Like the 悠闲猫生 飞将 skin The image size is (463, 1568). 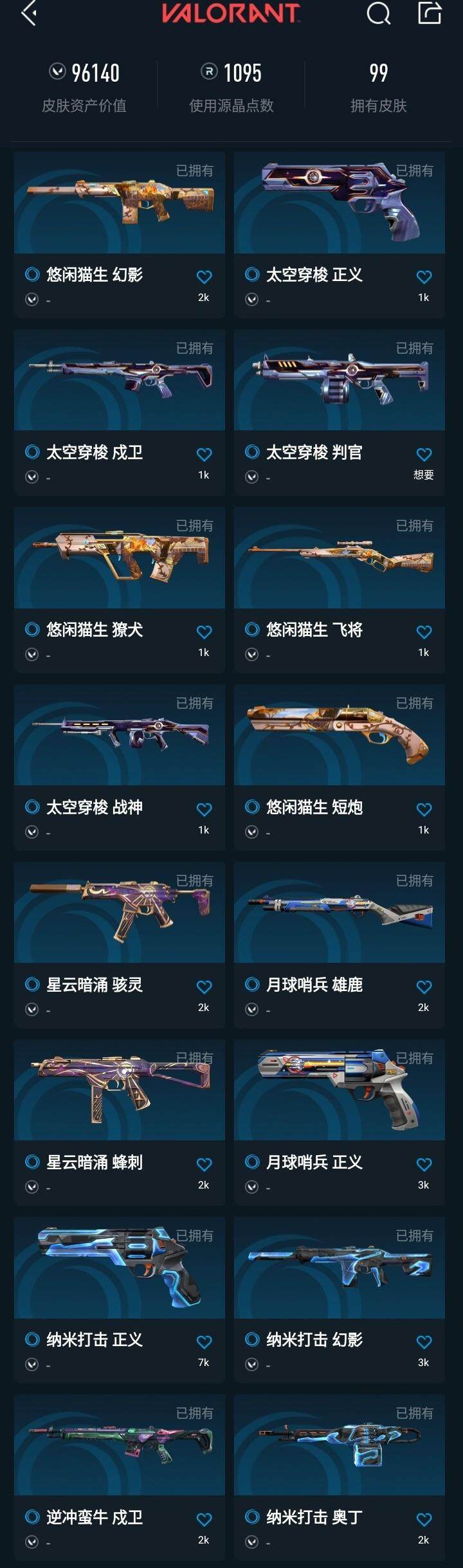coord(424,632)
